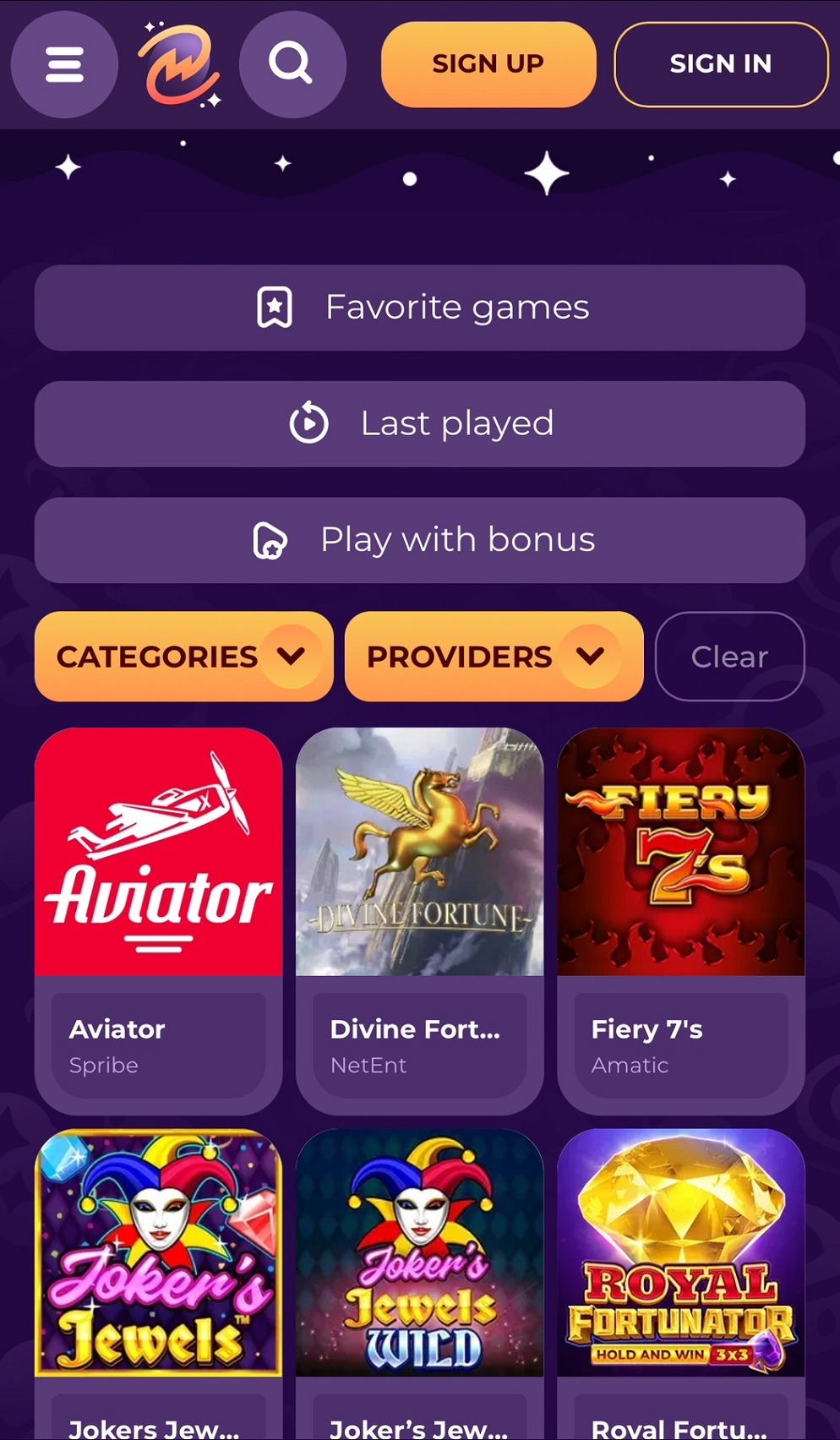Click the bookmark icon on Favorite games
Image resolution: width=840 pixels, height=1440 pixels.
(274, 307)
